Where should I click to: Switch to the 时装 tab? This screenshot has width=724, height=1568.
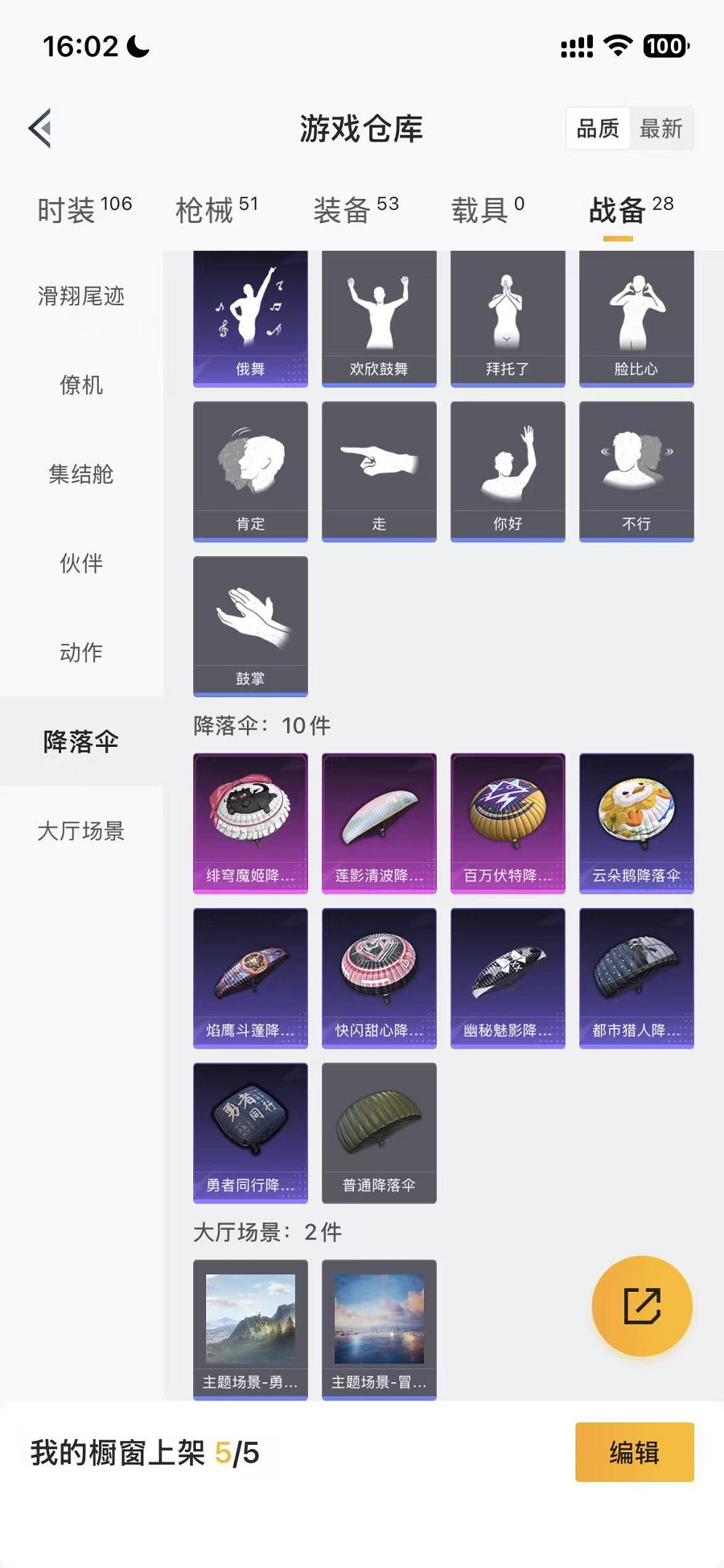[84, 210]
